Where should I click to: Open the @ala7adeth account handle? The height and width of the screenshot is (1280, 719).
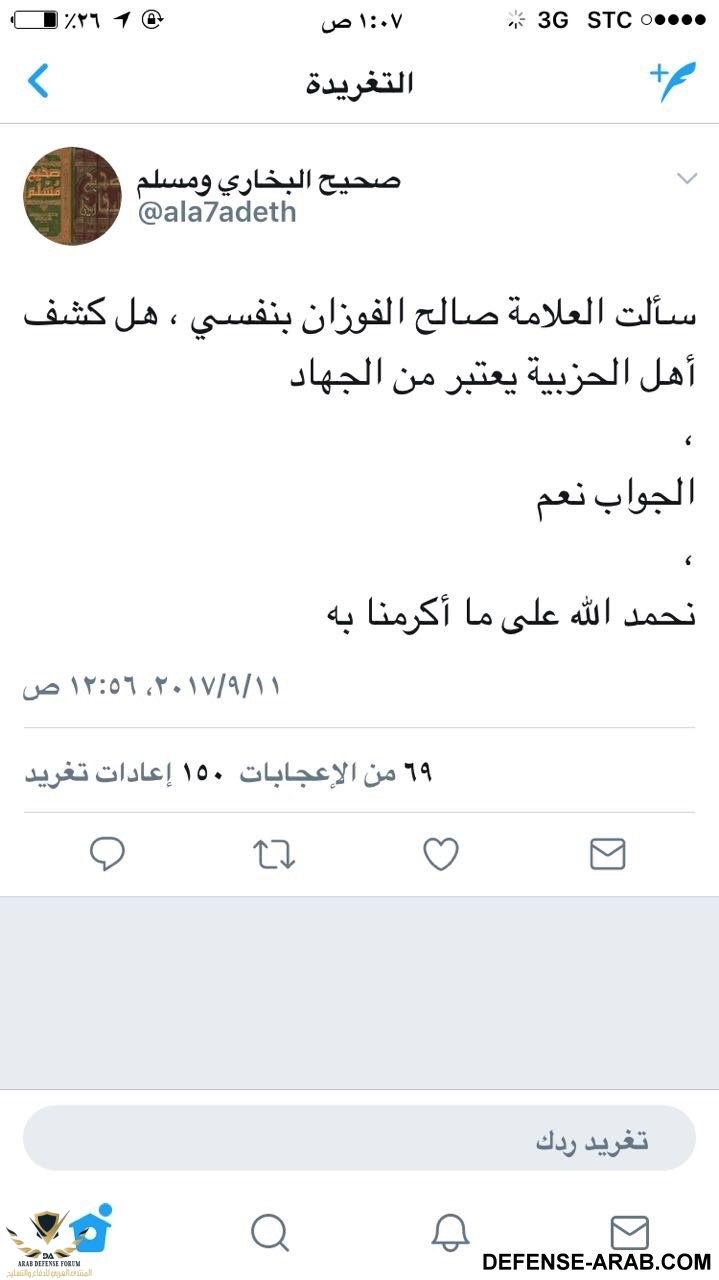pyautogui.click(x=216, y=212)
